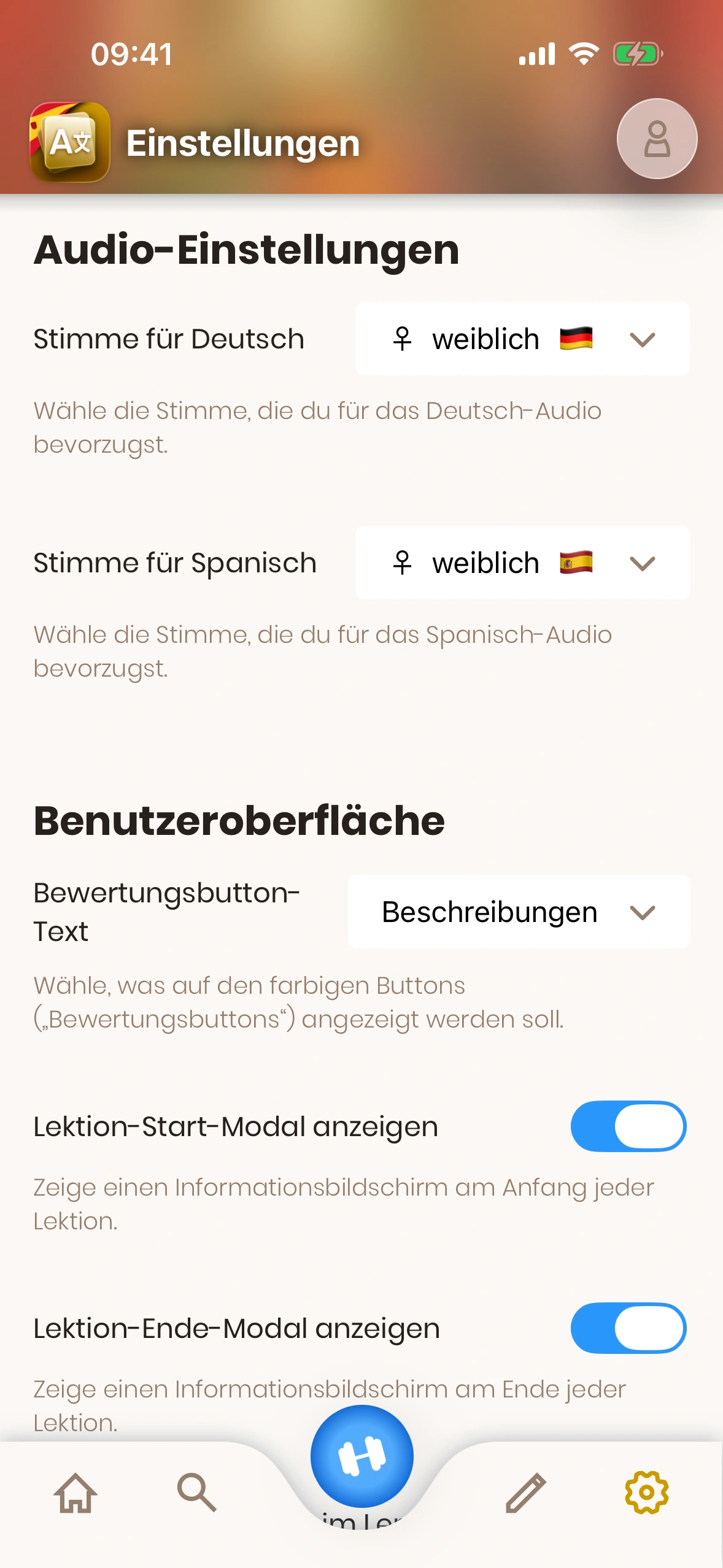
Task: Expand the Stimme für Spanisch voice dropdown
Action: 522,563
